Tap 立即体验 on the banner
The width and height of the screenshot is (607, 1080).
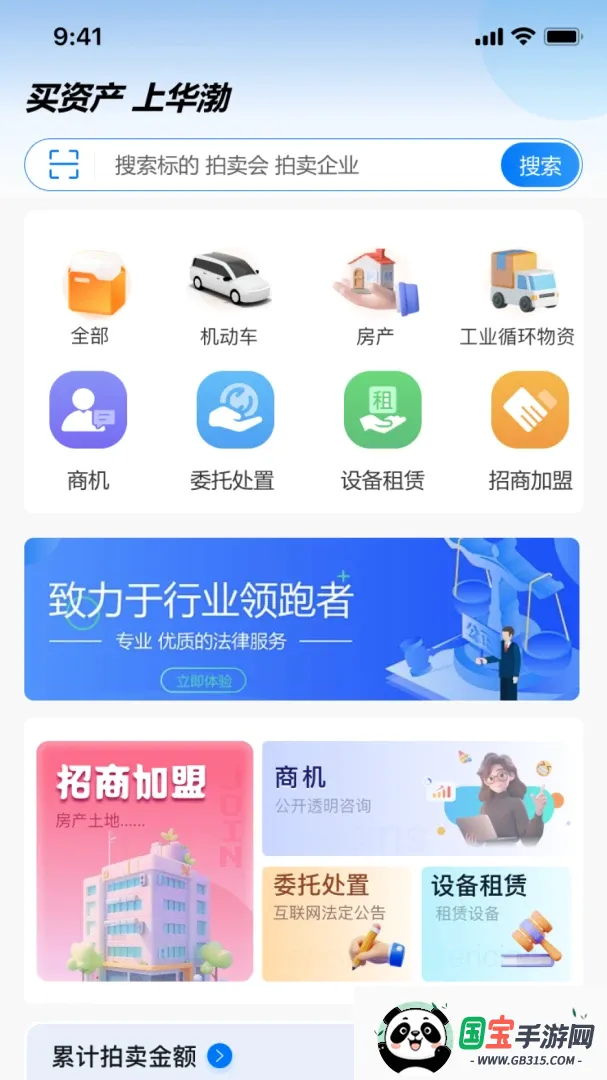point(203,681)
